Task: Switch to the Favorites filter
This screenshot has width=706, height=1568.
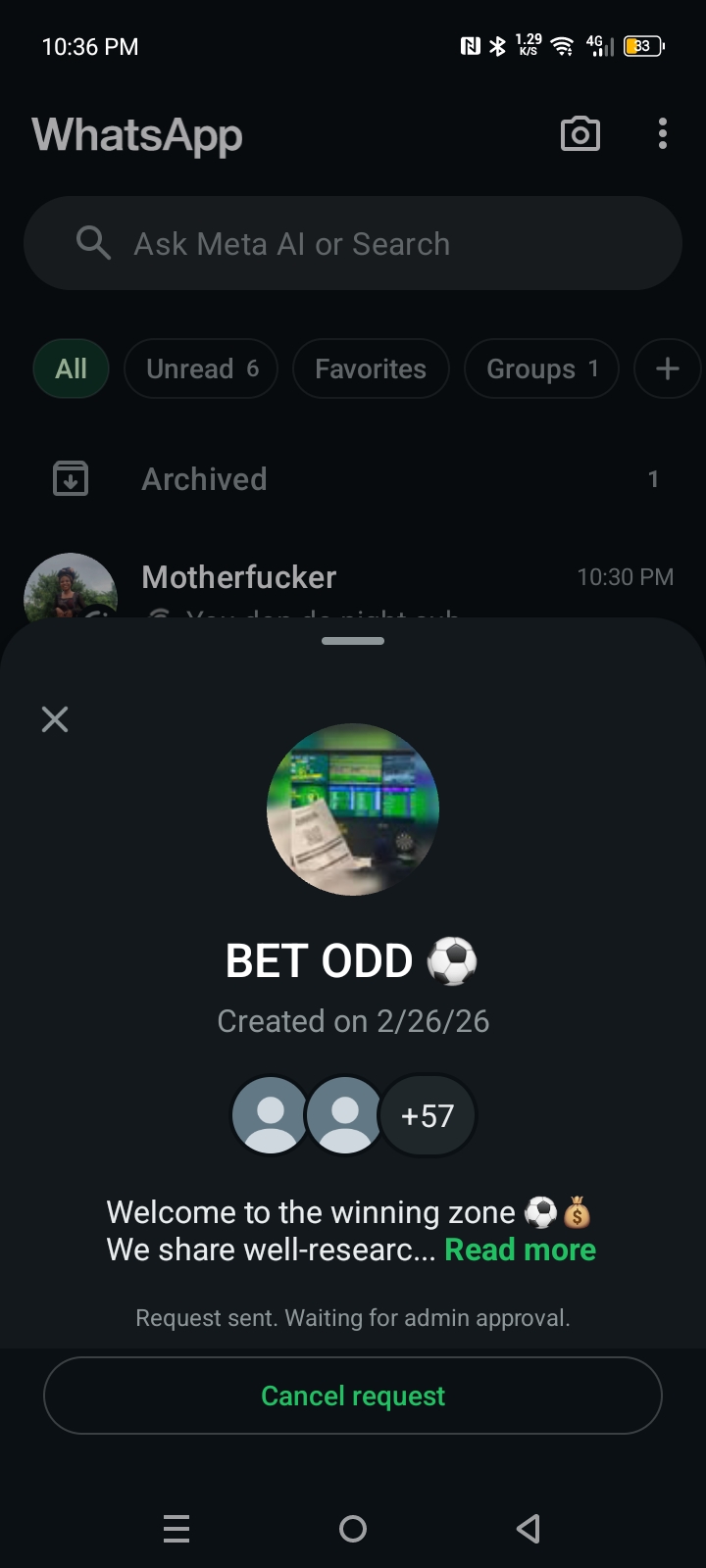Action: click(x=371, y=368)
